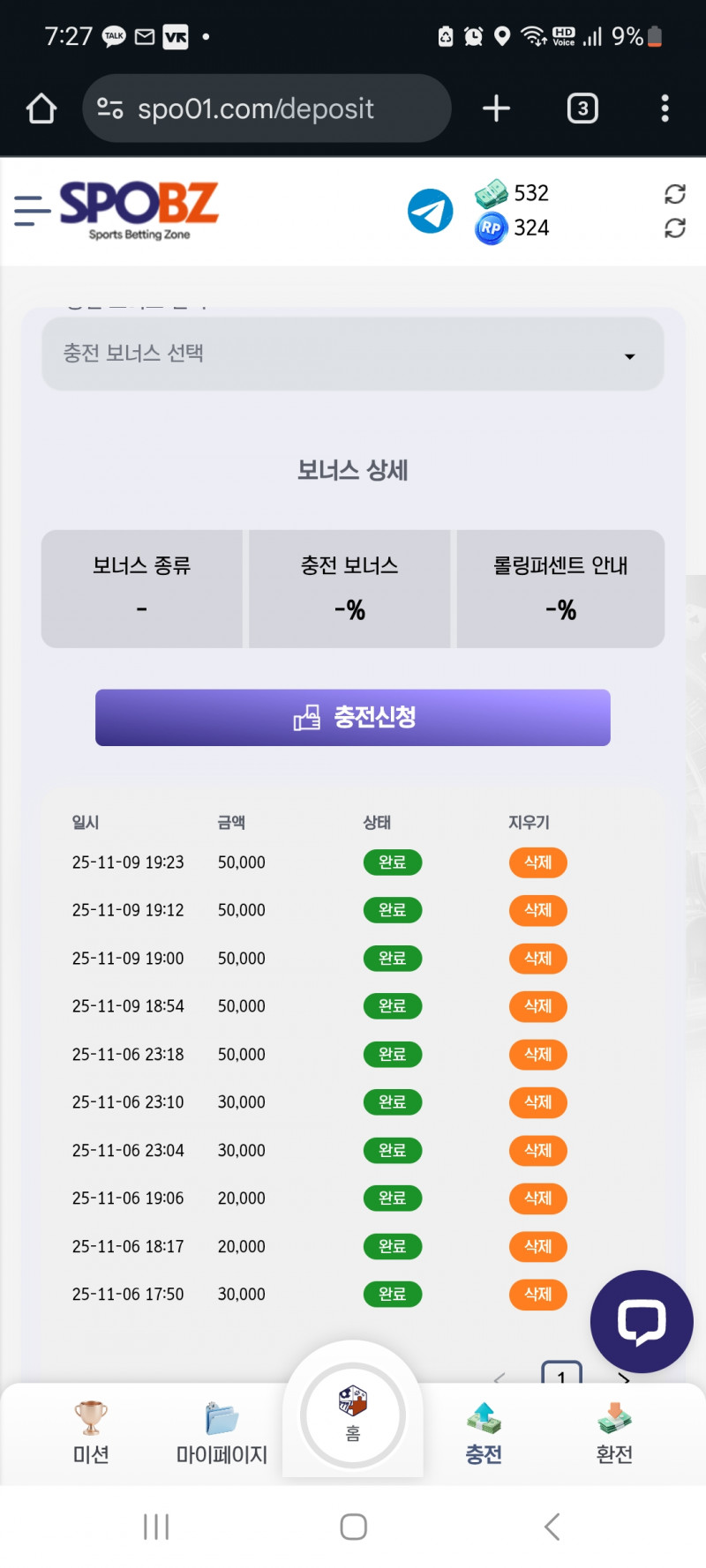View the three open browser tabs

click(582, 108)
